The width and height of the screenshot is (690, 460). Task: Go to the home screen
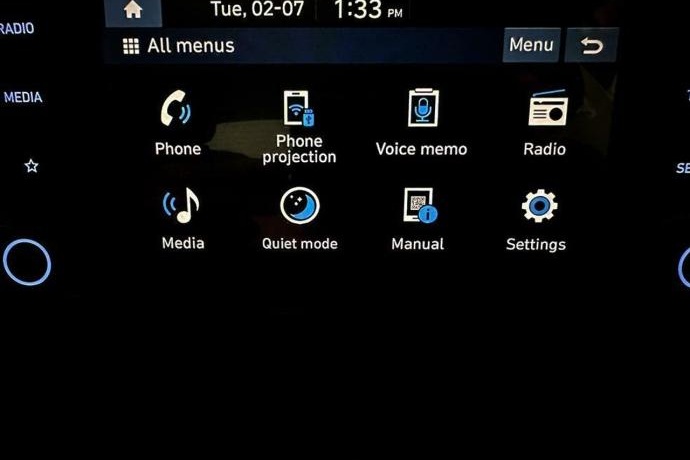pyautogui.click(x=133, y=11)
